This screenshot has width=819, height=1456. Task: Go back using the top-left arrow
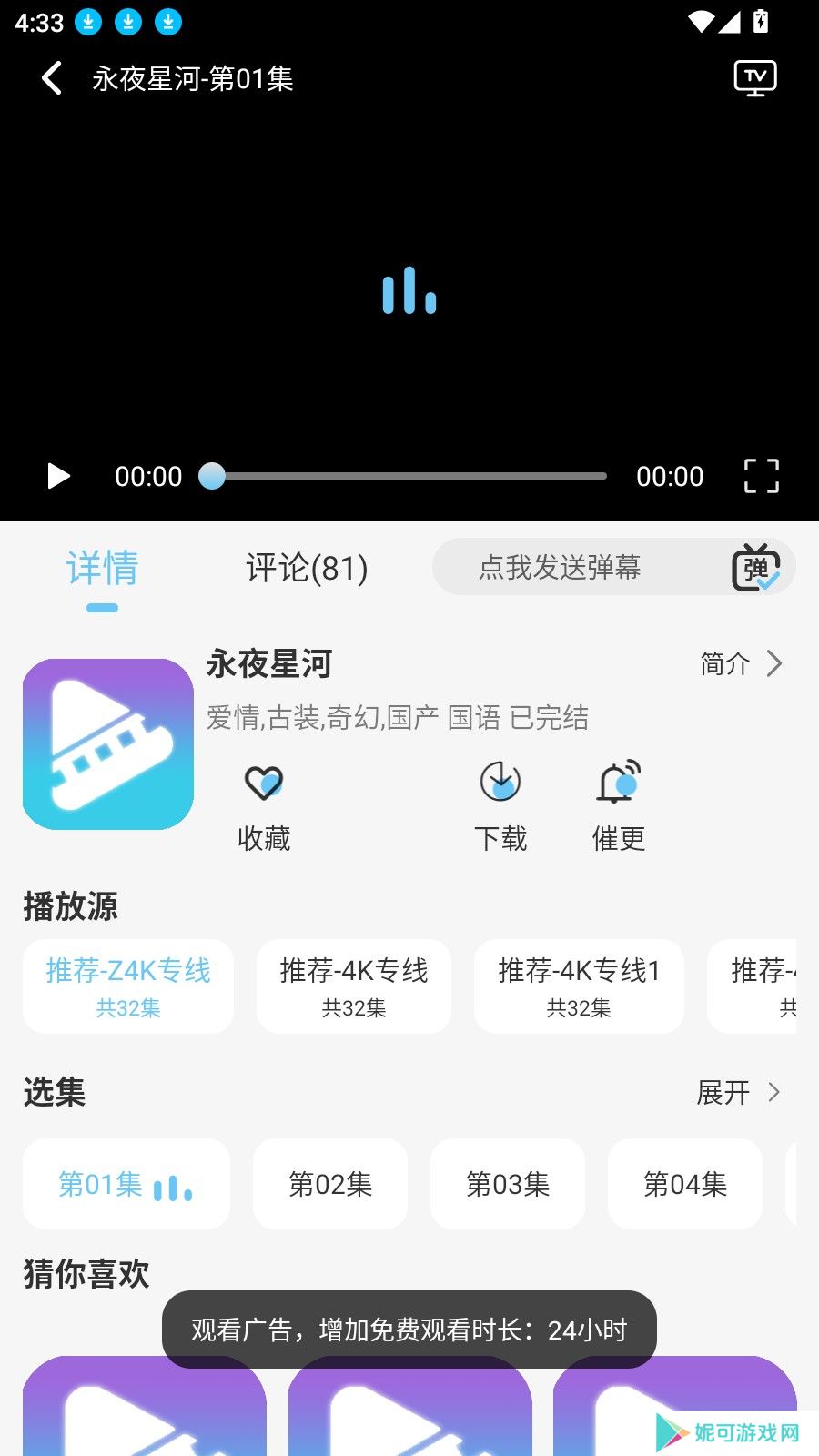(53, 78)
